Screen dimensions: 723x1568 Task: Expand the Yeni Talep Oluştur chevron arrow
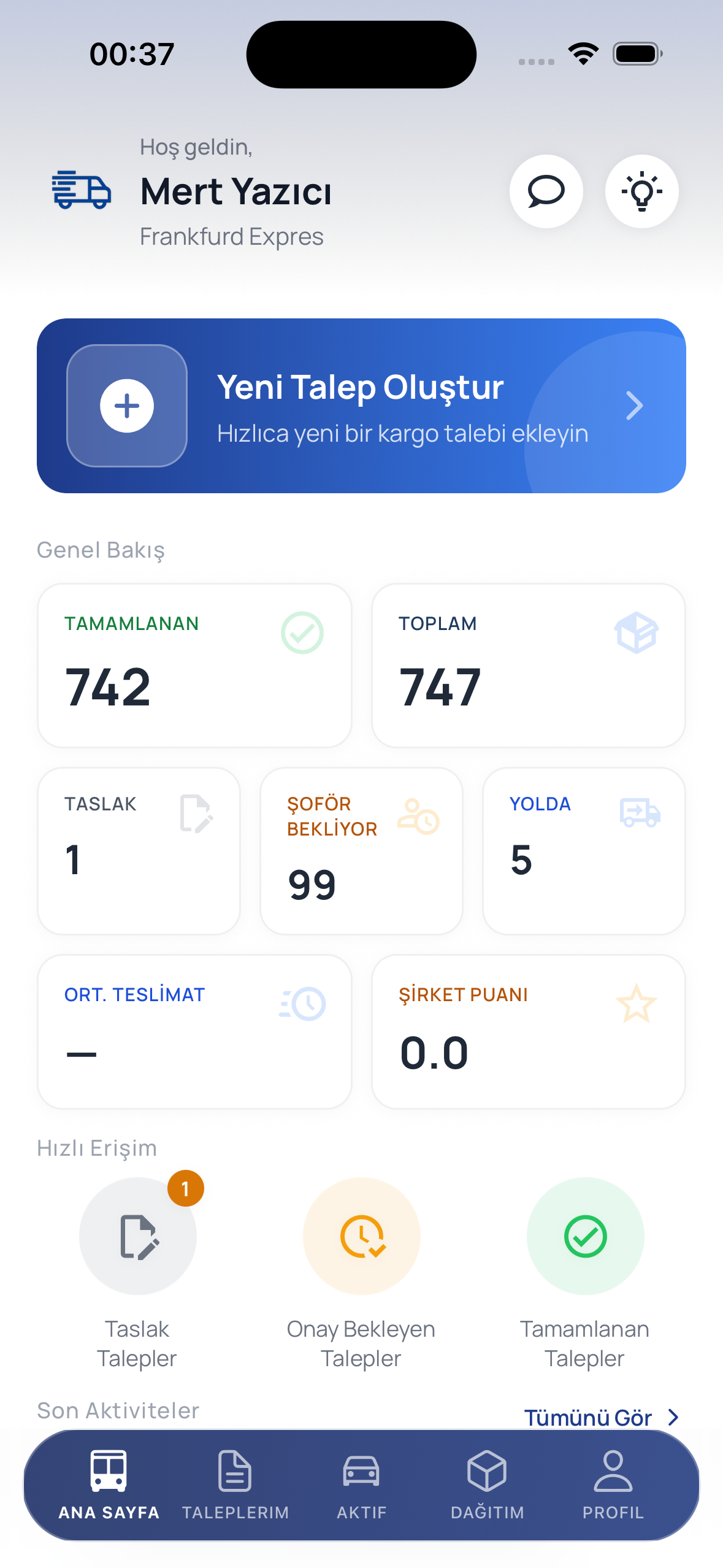click(x=634, y=405)
